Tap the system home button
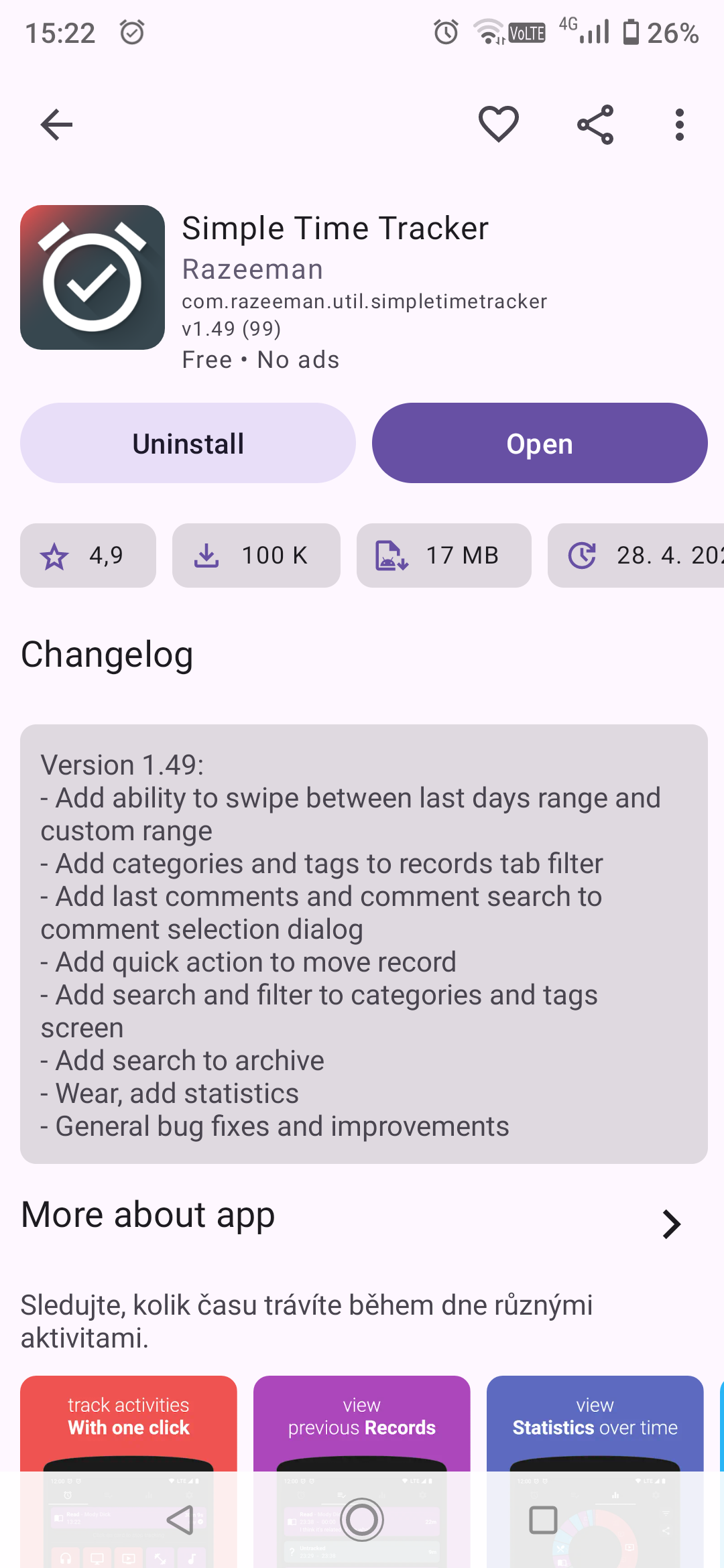Viewport: 724px width, 1568px height. point(362,1520)
